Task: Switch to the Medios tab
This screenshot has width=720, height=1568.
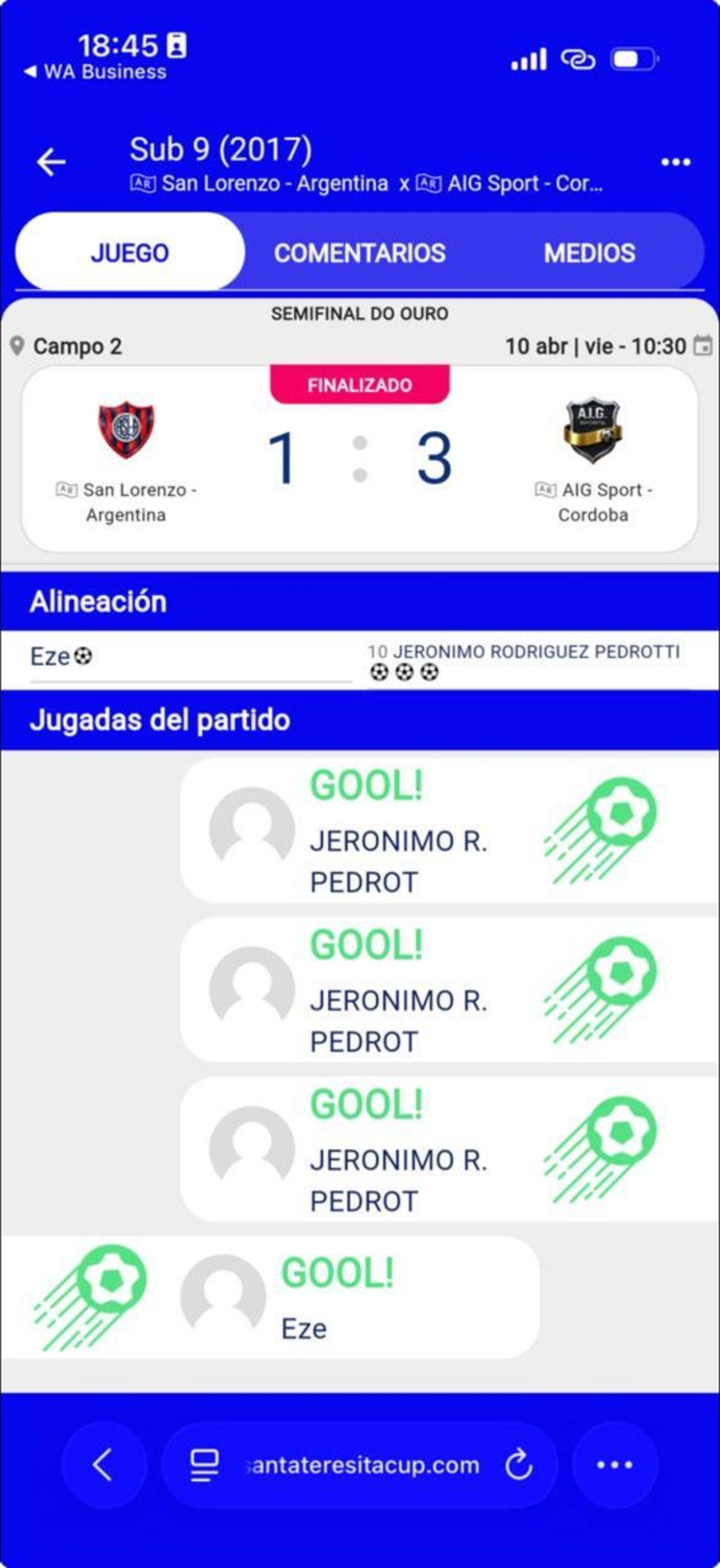Action: click(x=589, y=253)
